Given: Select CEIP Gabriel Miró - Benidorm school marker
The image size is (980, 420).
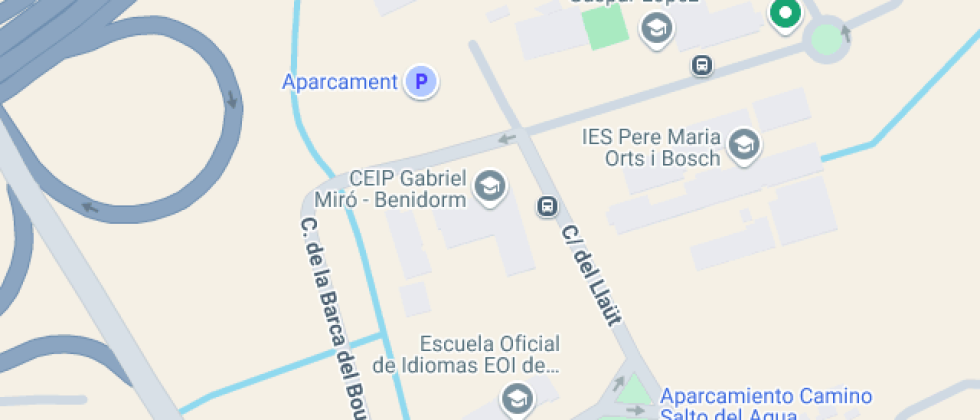Looking at the screenshot, I should coord(489,185).
